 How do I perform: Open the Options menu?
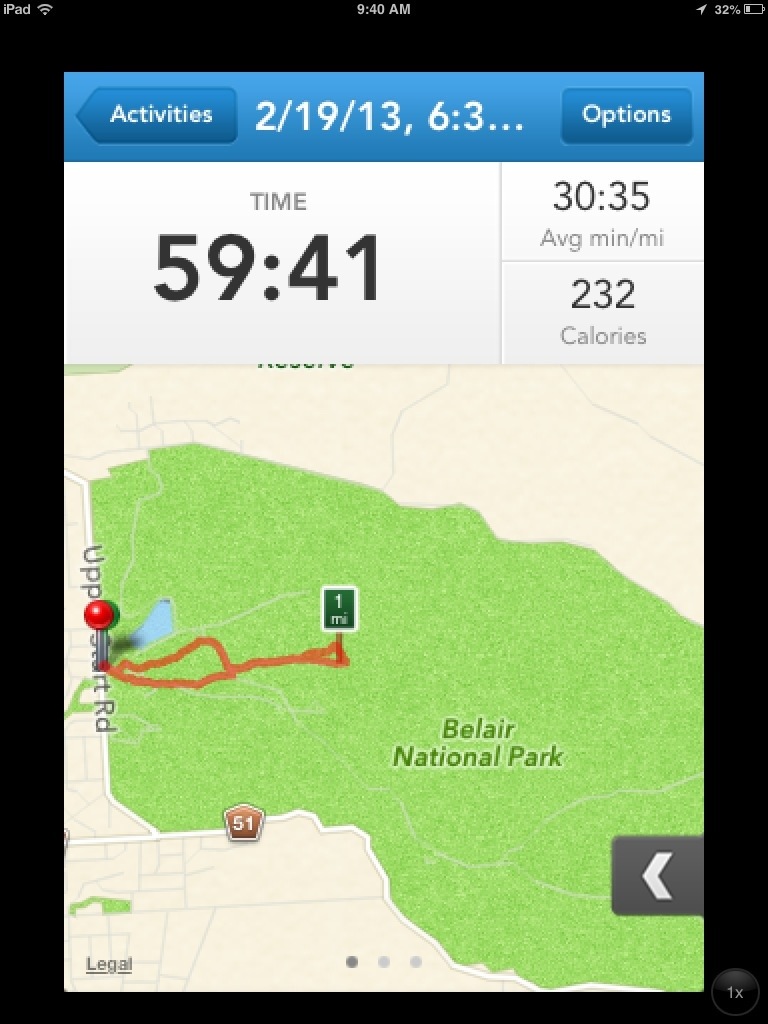tap(626, 115)
